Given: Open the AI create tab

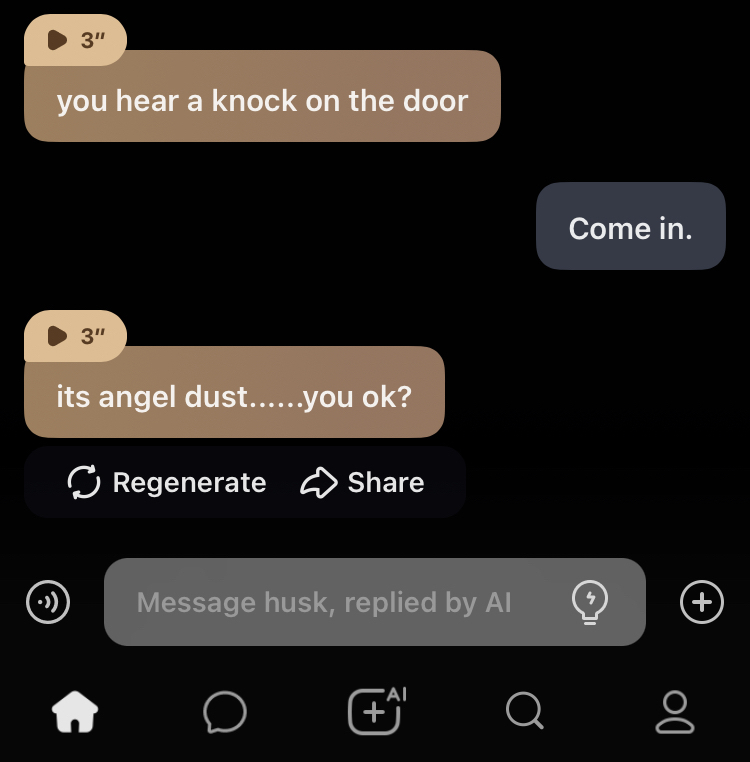Looking at the screenshot, I should tap(376, 710).
